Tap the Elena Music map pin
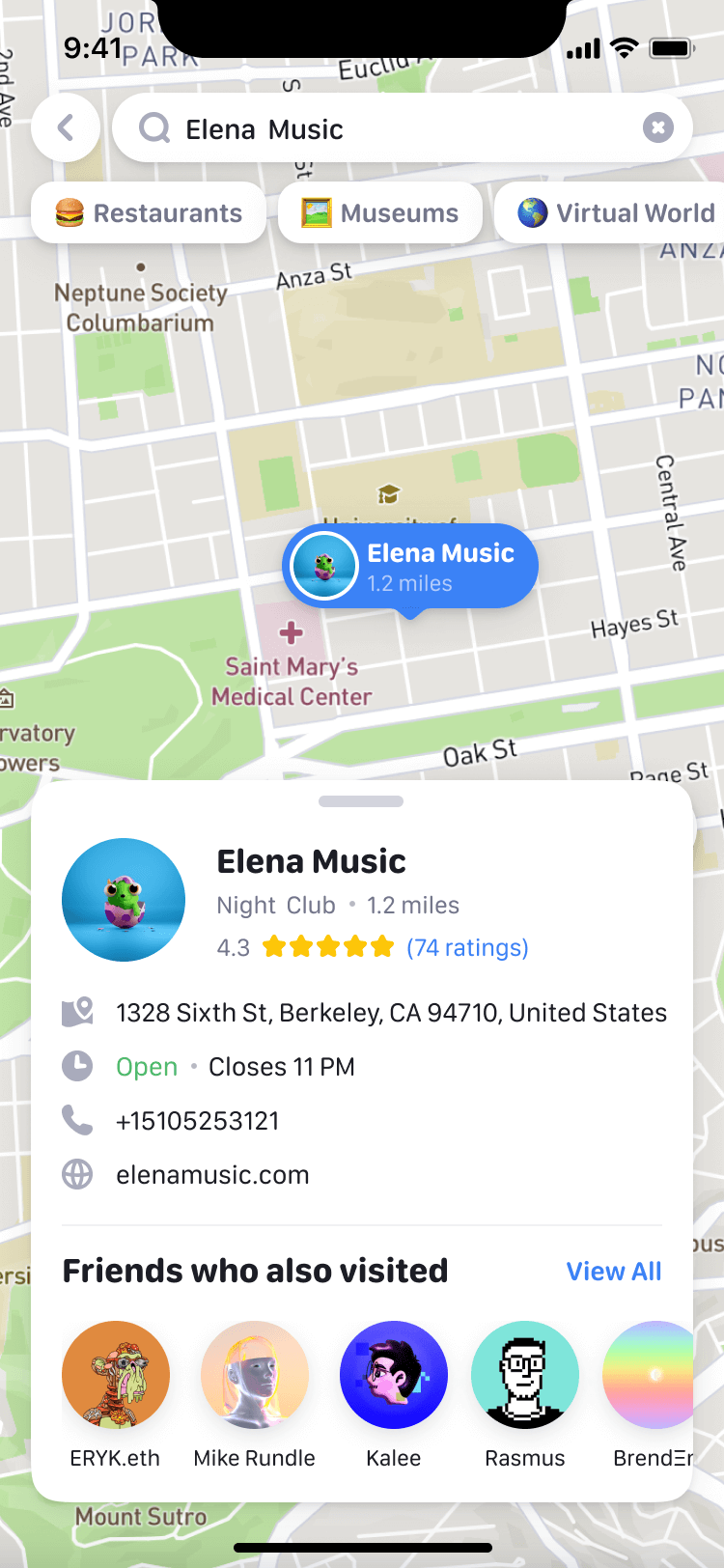Viewport: 724px width, 1568px height. 409,567
